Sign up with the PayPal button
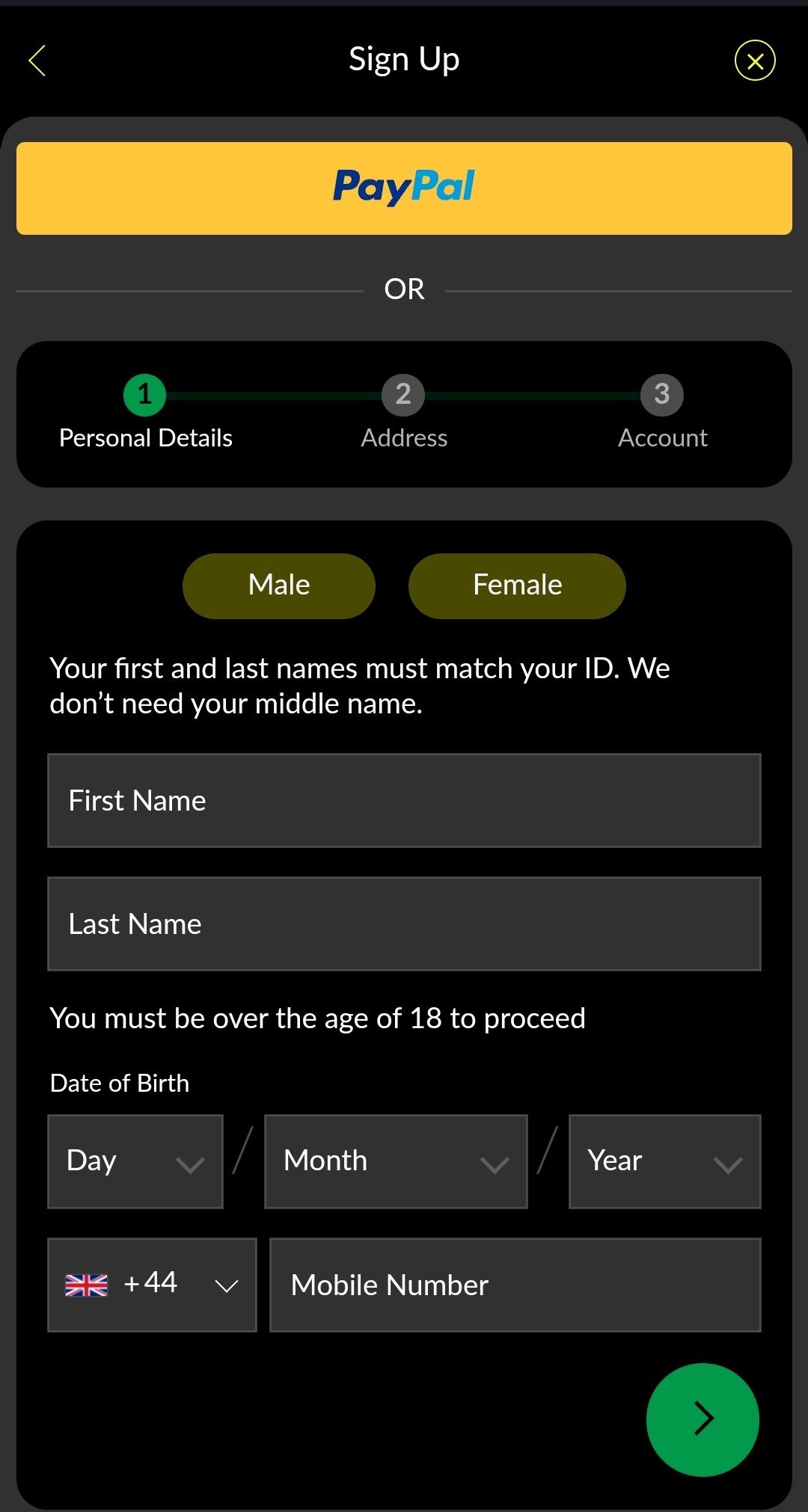Viewport: 808px width, 1512px height. pos(404,188)
